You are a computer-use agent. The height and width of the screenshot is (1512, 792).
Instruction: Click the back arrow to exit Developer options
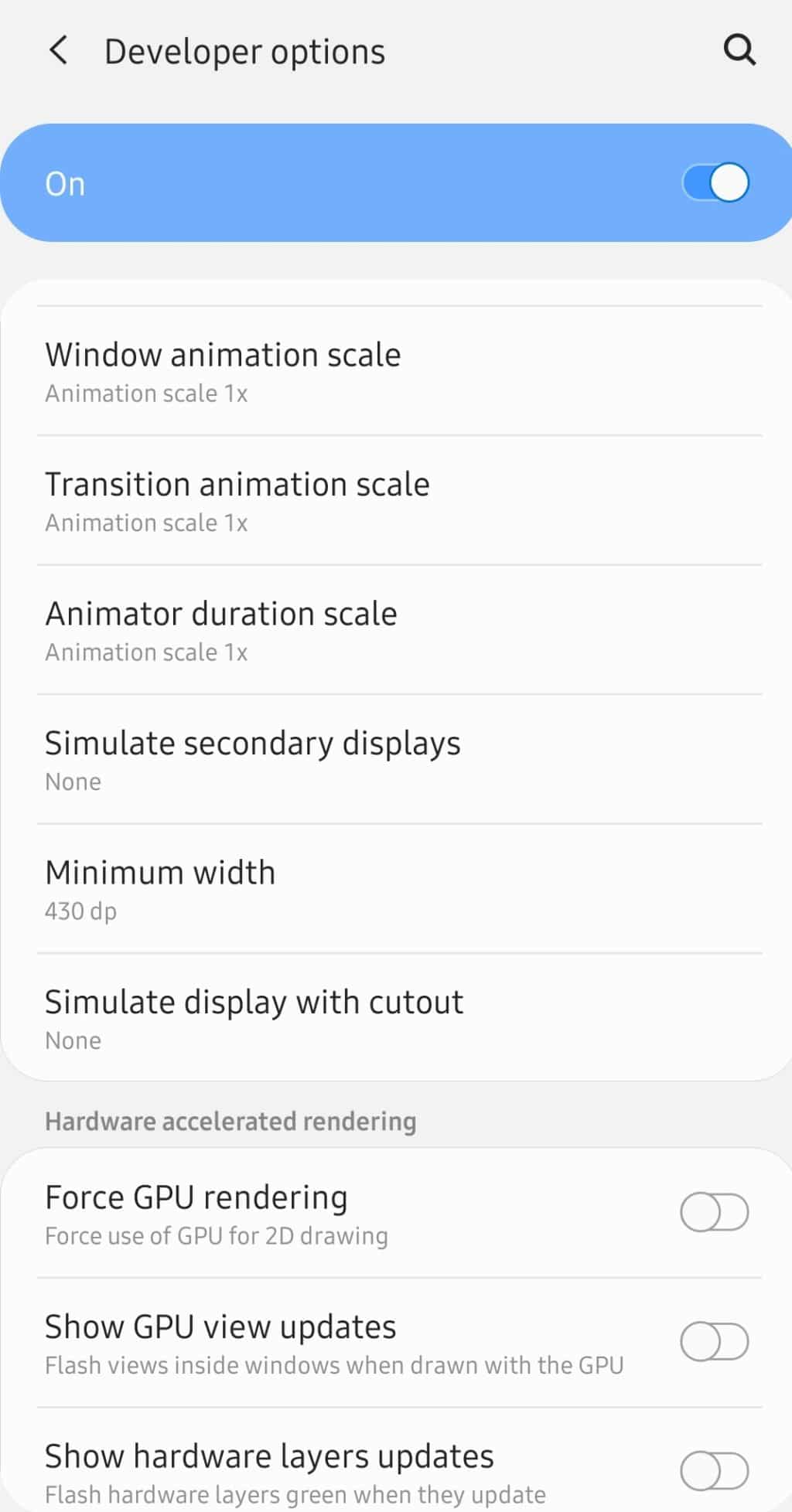59,49
